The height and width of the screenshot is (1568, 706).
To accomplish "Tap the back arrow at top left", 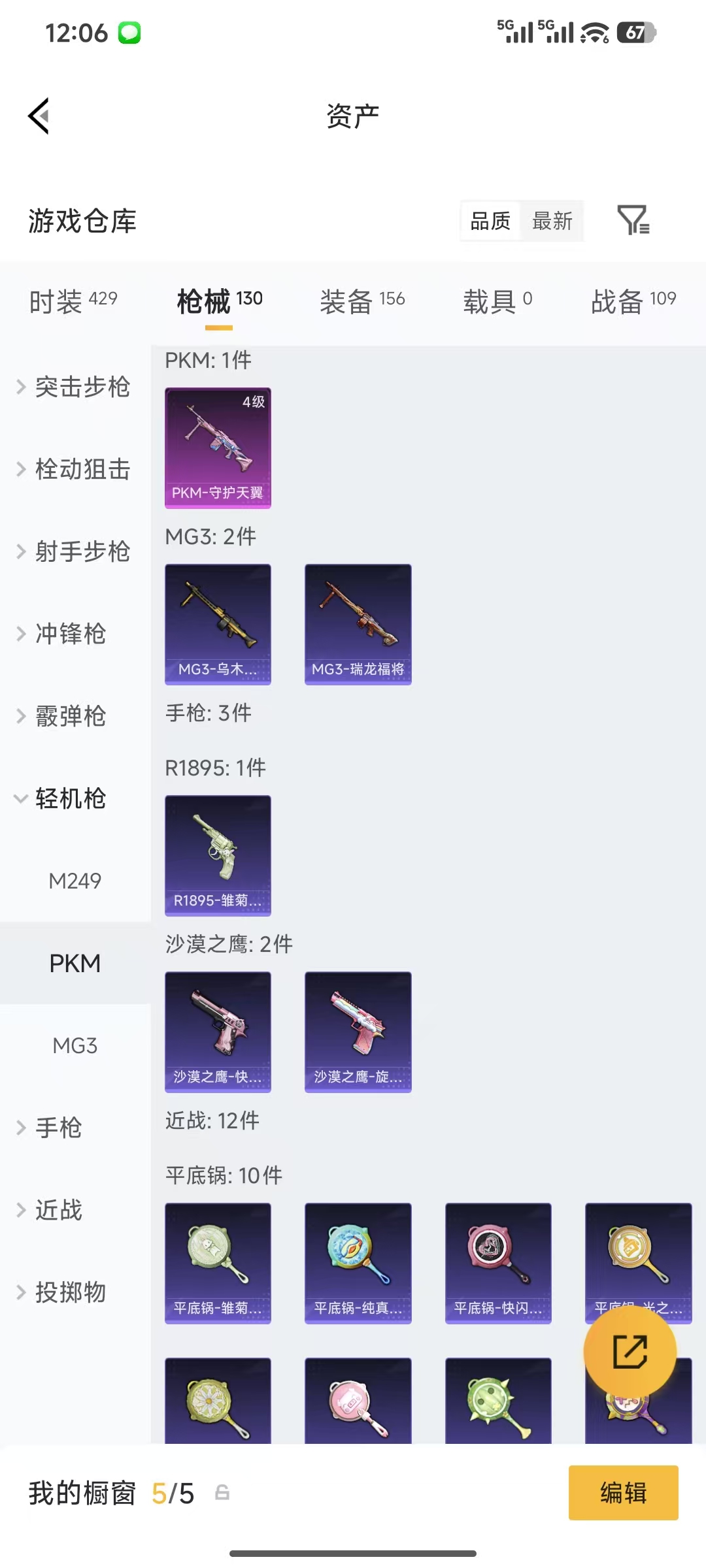I will tap(38, 116).
